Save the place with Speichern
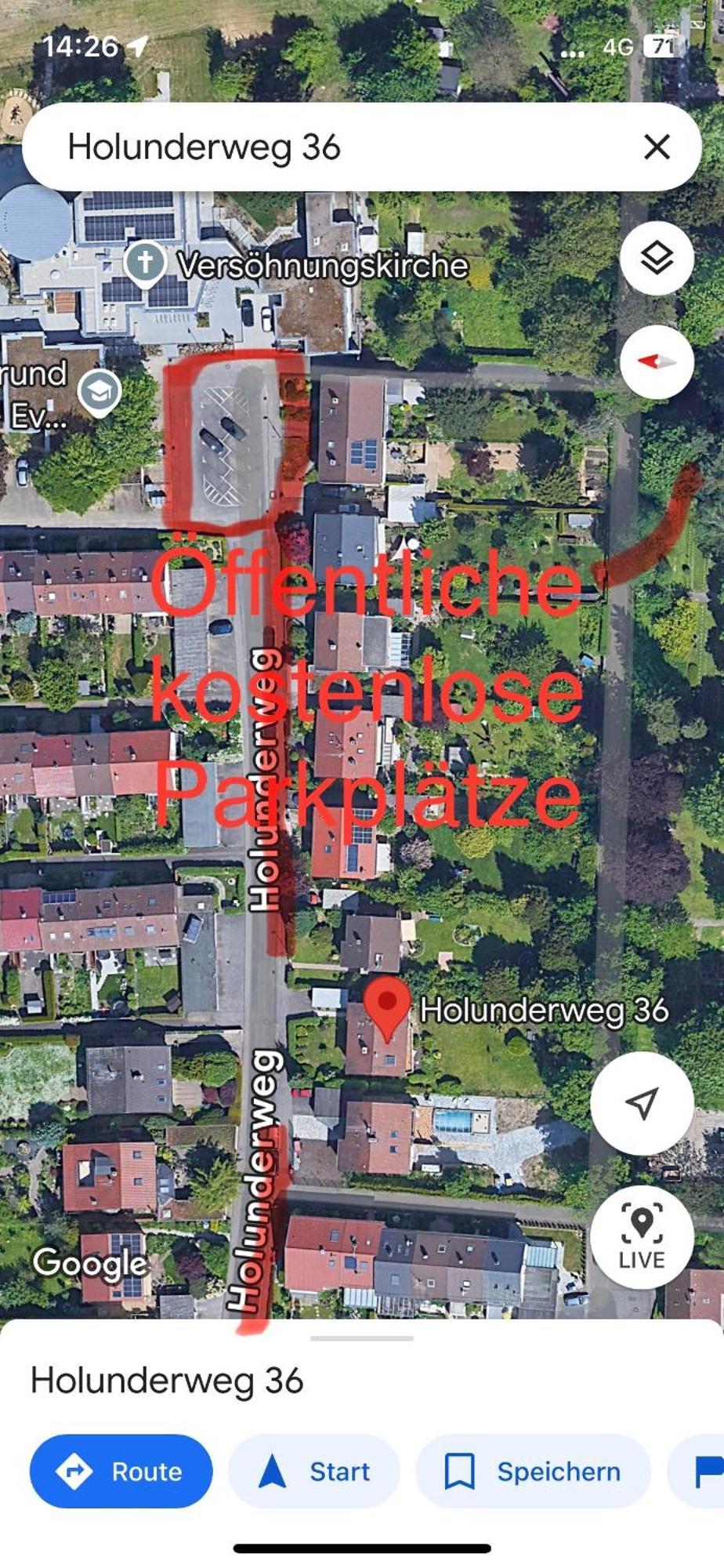 pyautogui.click(x=533, y=1472)
